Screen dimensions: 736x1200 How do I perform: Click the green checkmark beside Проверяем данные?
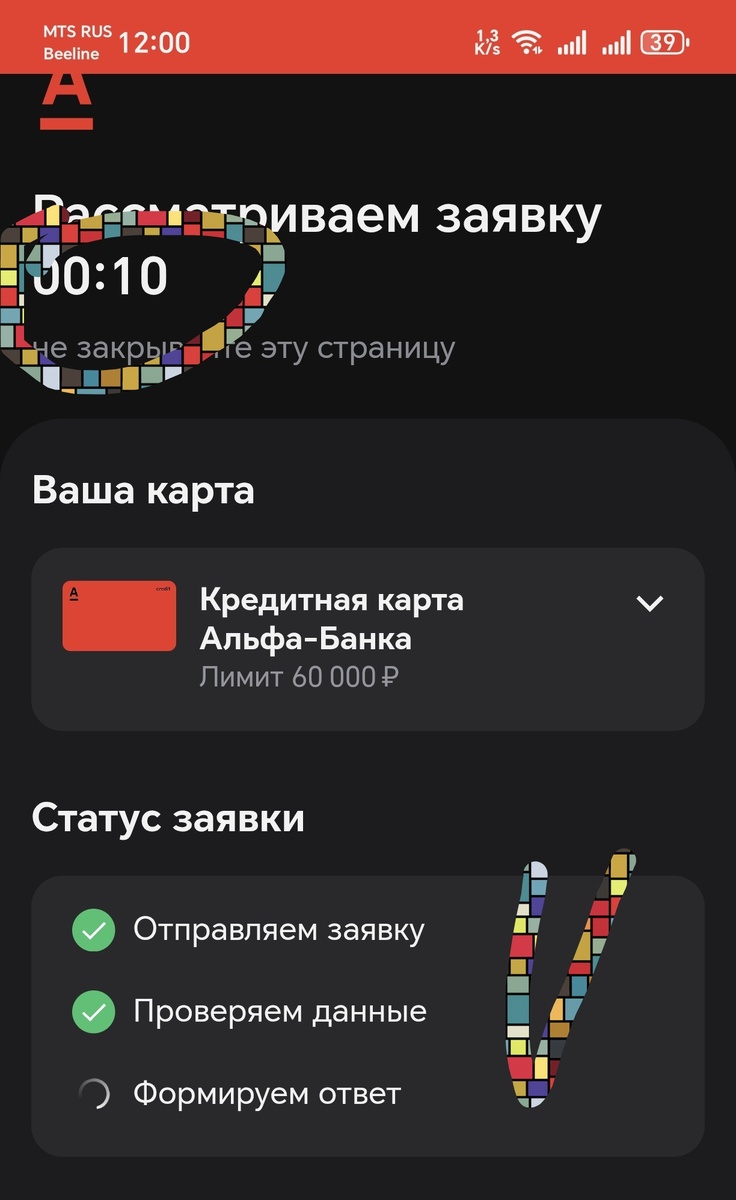pyautogui.click(x=93, y=1012)
